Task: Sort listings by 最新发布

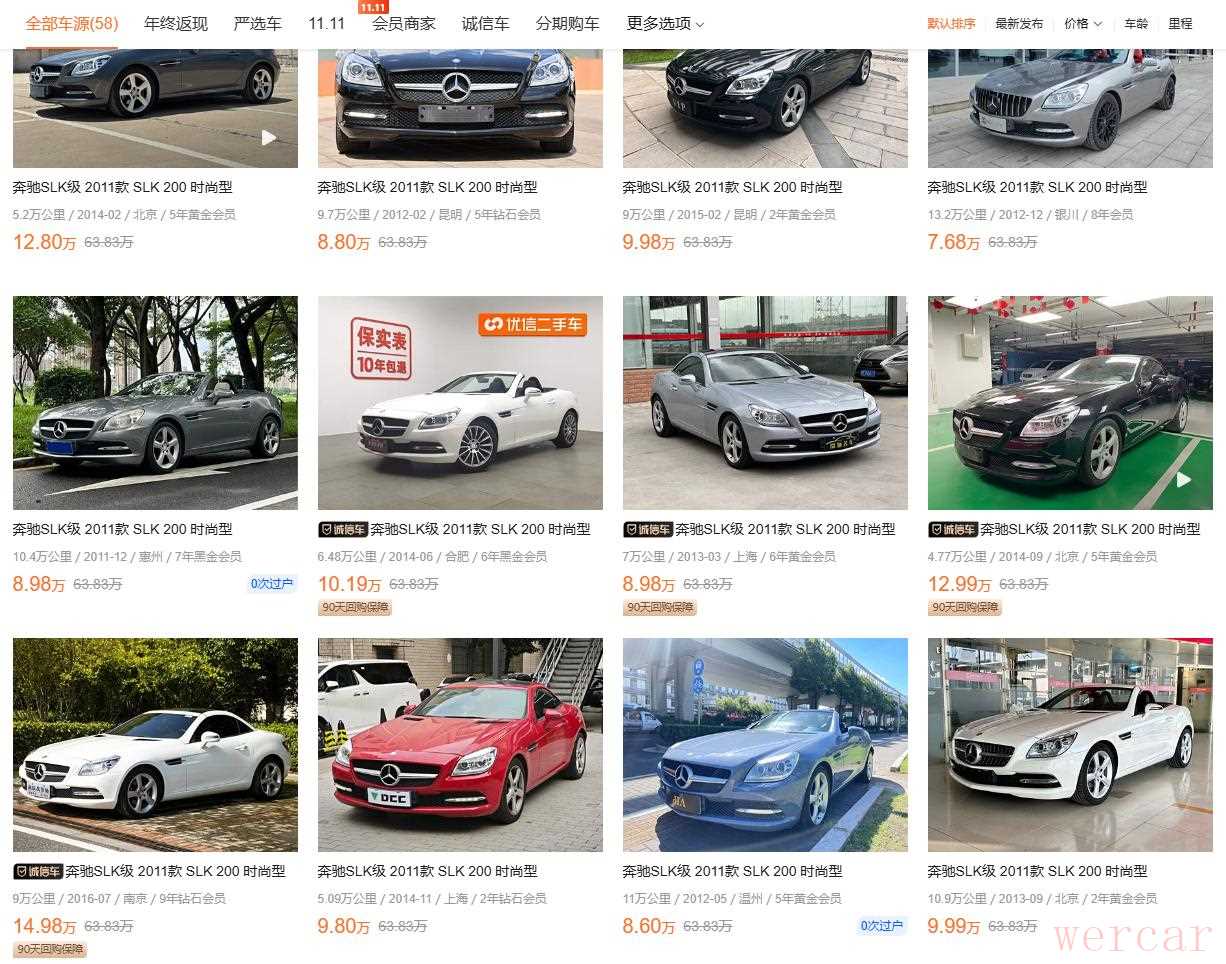Action: (x=1018, y=23)
